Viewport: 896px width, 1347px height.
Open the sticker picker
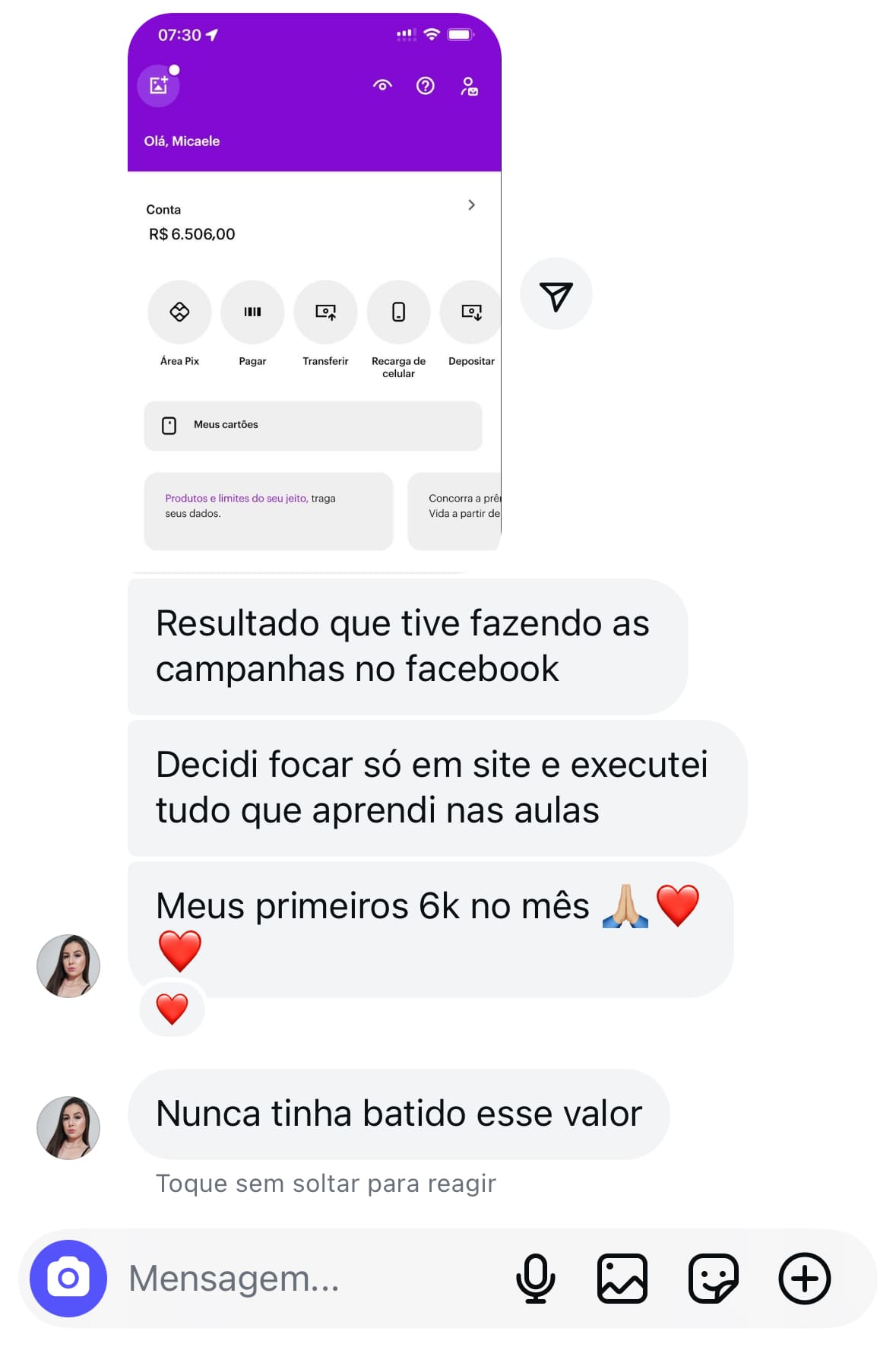point(713,1278)
